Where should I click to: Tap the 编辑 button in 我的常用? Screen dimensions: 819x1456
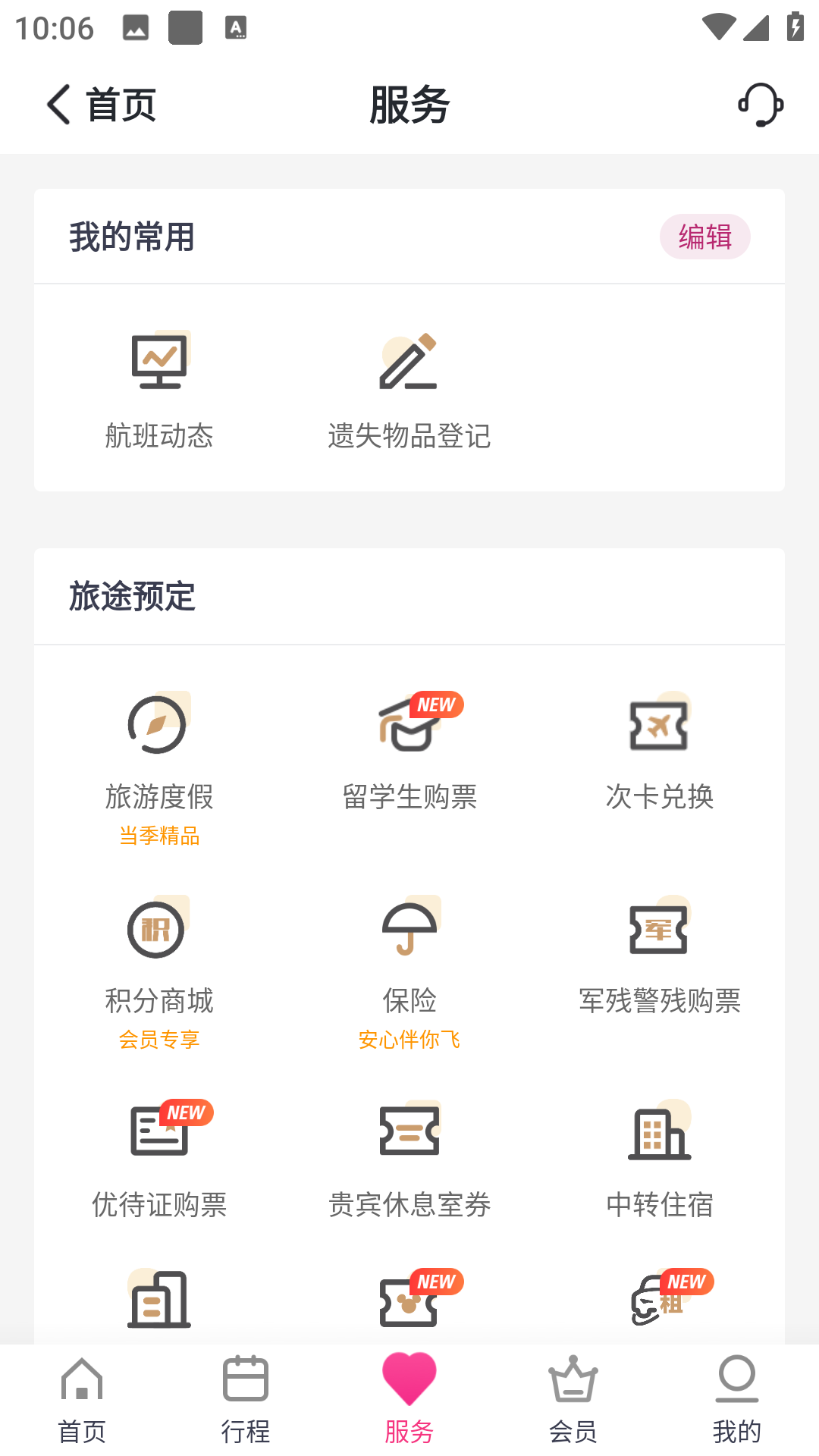(x=704, y=237)
